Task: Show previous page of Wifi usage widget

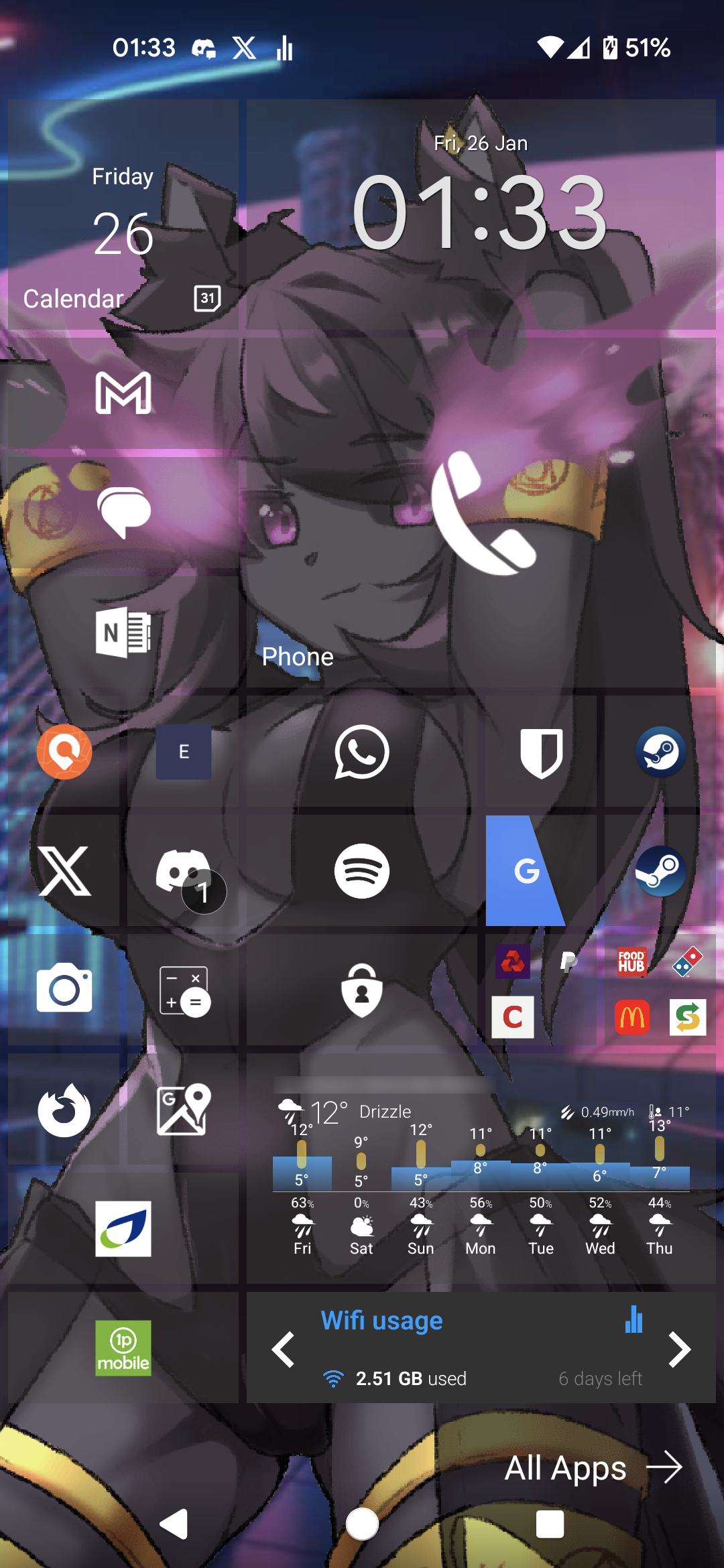Action: (283, 1349)
